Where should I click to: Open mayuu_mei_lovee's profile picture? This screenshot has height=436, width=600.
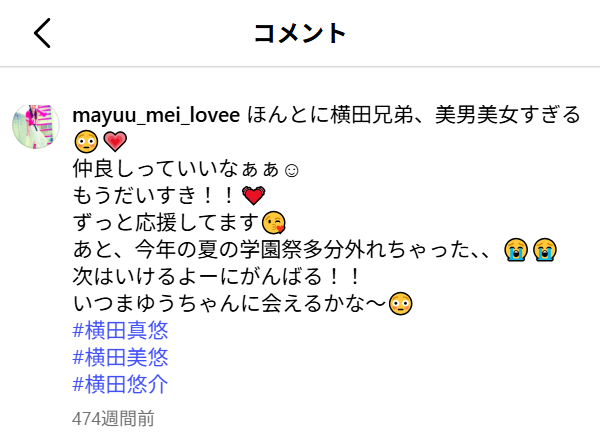36,125
